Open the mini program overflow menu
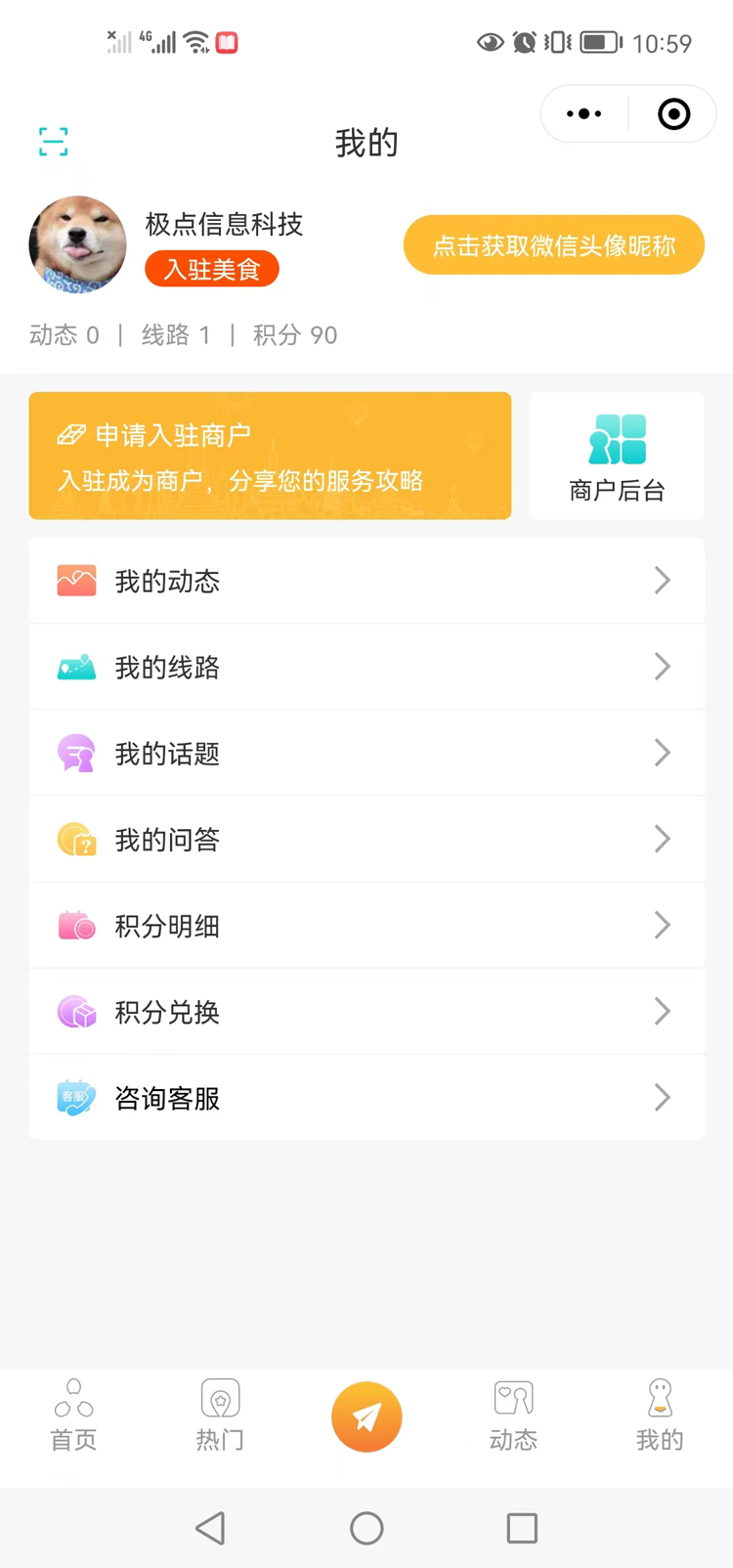Screen dimensions: 733x1568 click(584, 114)
